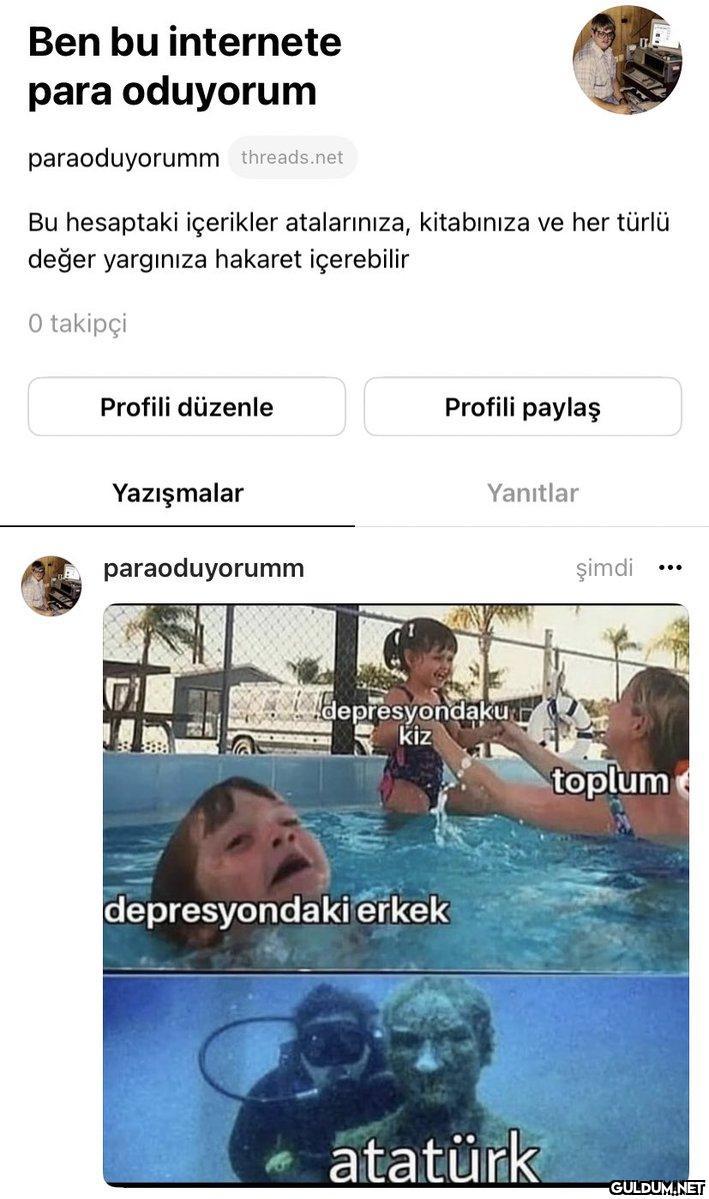
Task: Open the meme image in the post
Action: click(x=396, y=894)
